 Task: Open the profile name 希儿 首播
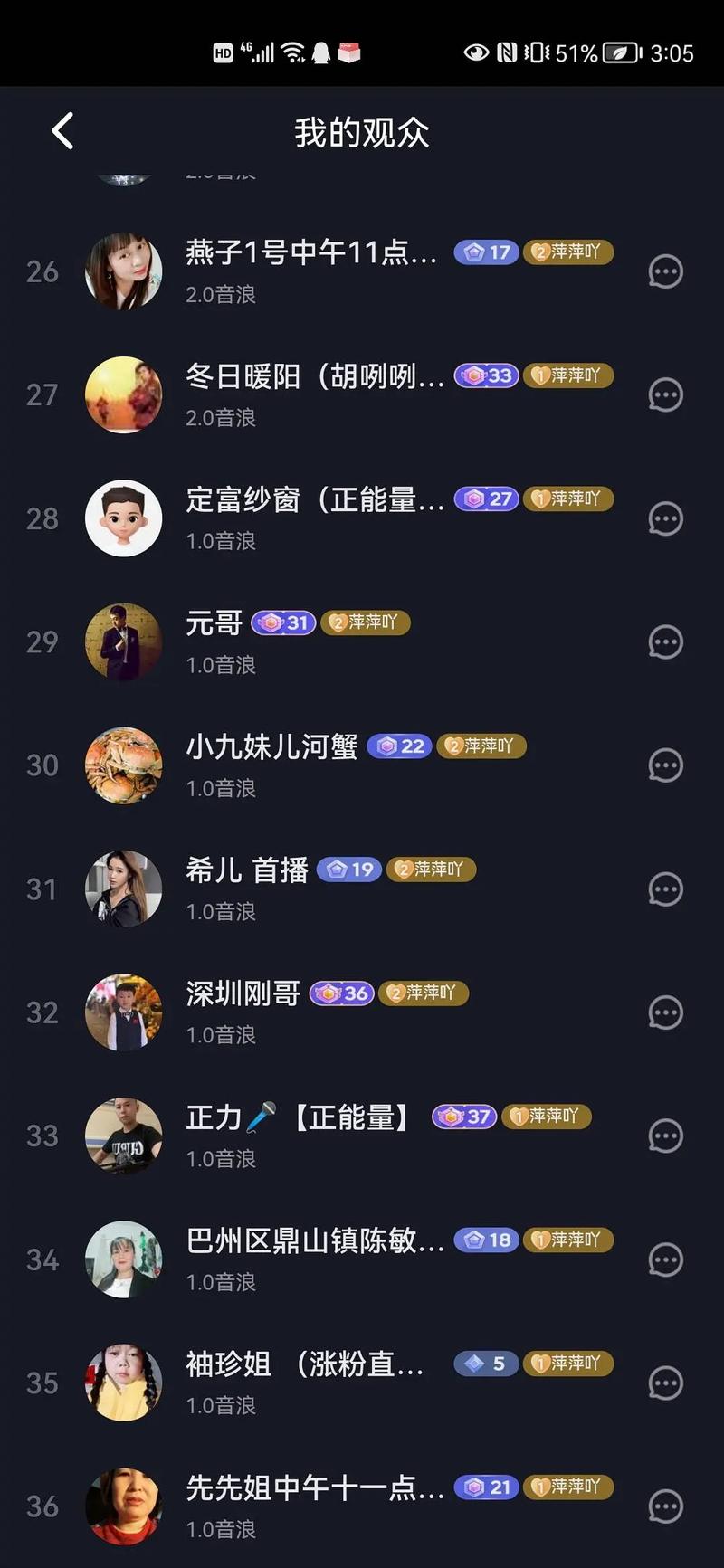coord(248,869)
